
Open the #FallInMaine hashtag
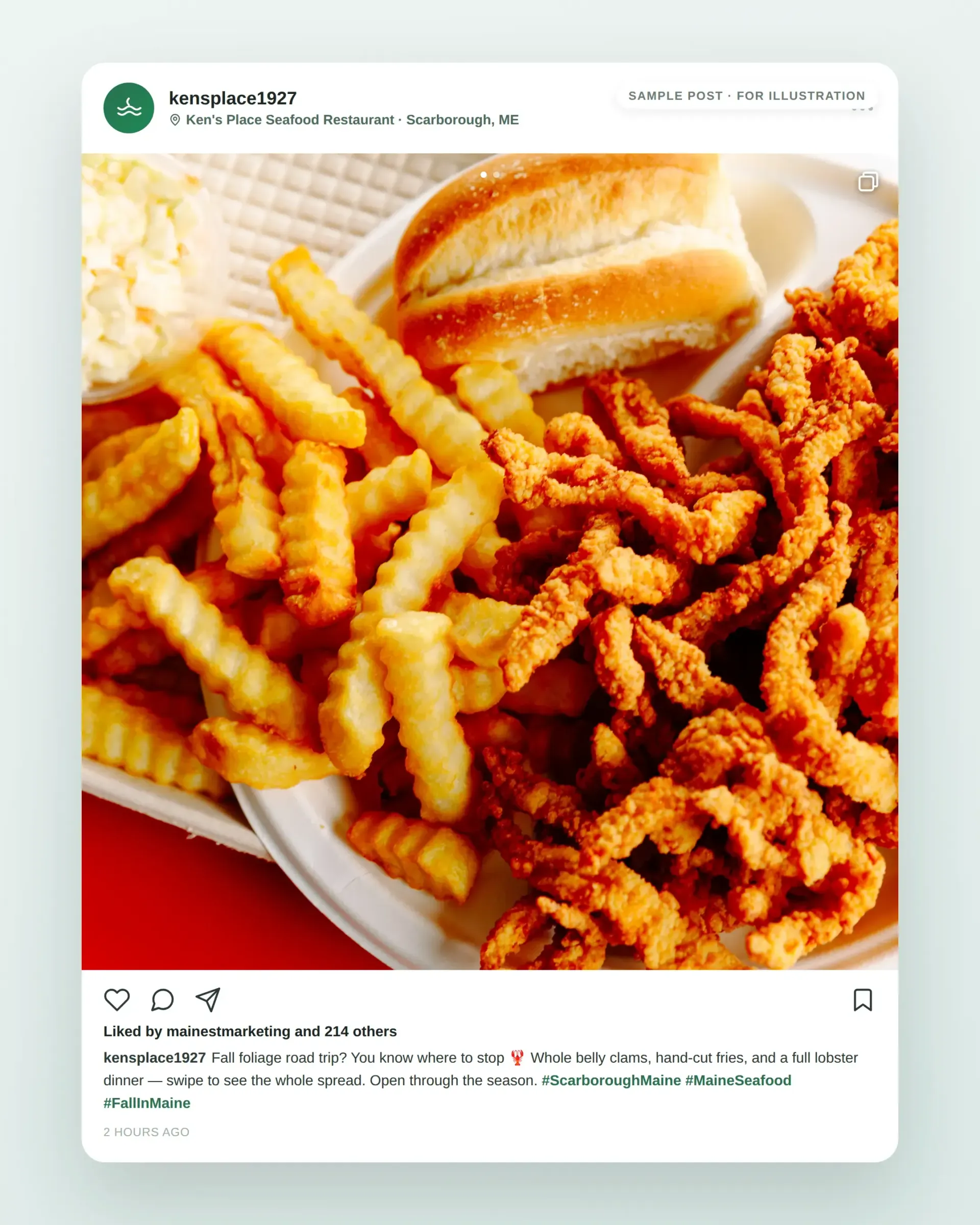146,1103
